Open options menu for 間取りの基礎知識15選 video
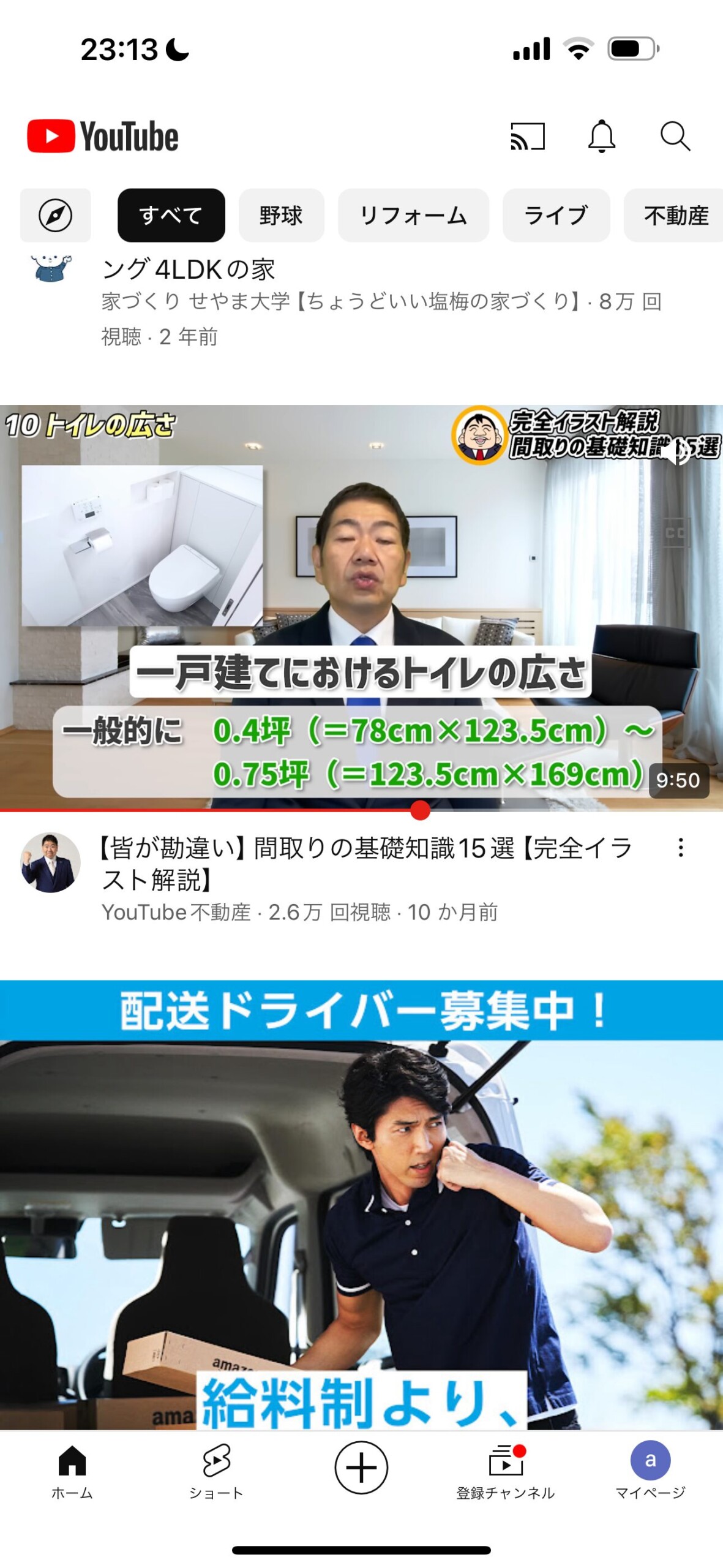 (x=680, y=848)
